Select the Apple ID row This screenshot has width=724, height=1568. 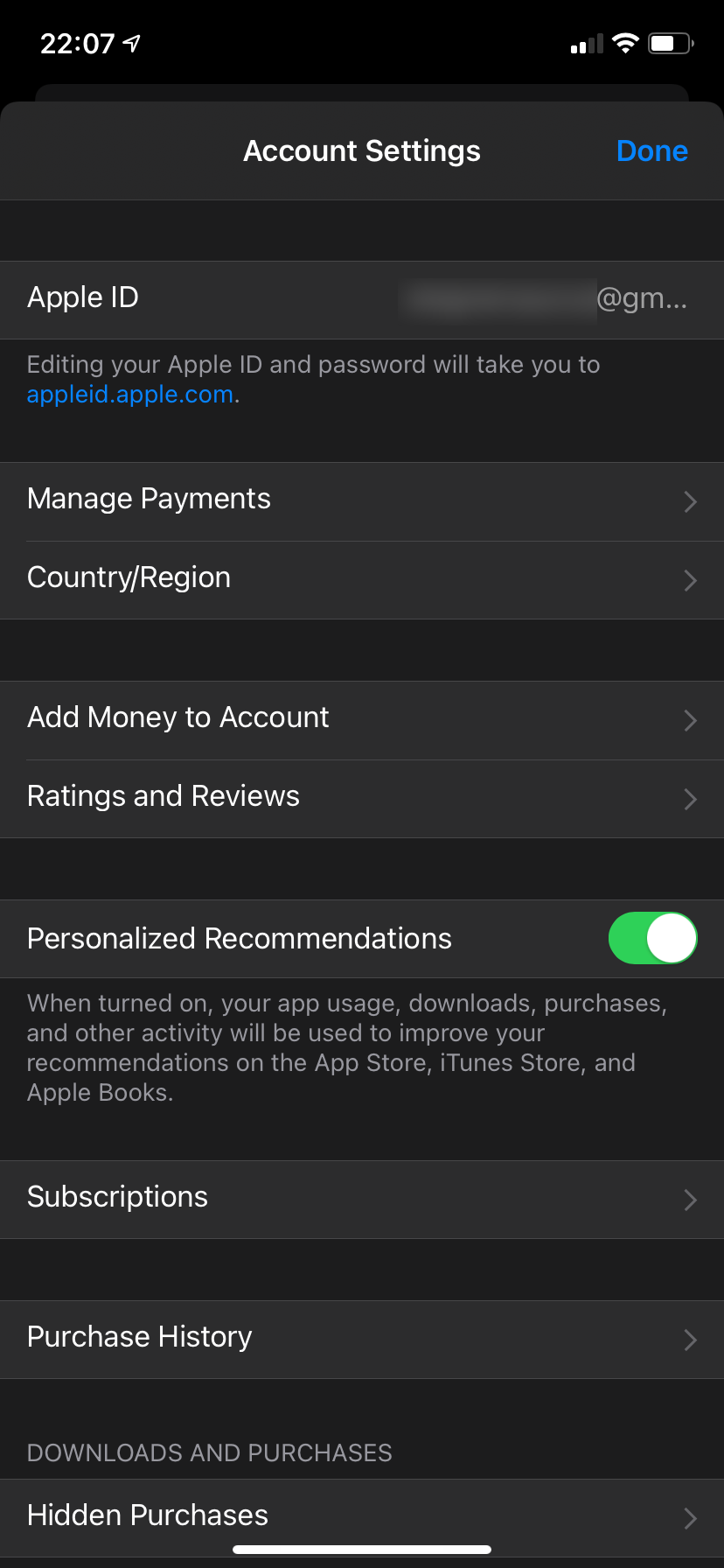(82, 297)
